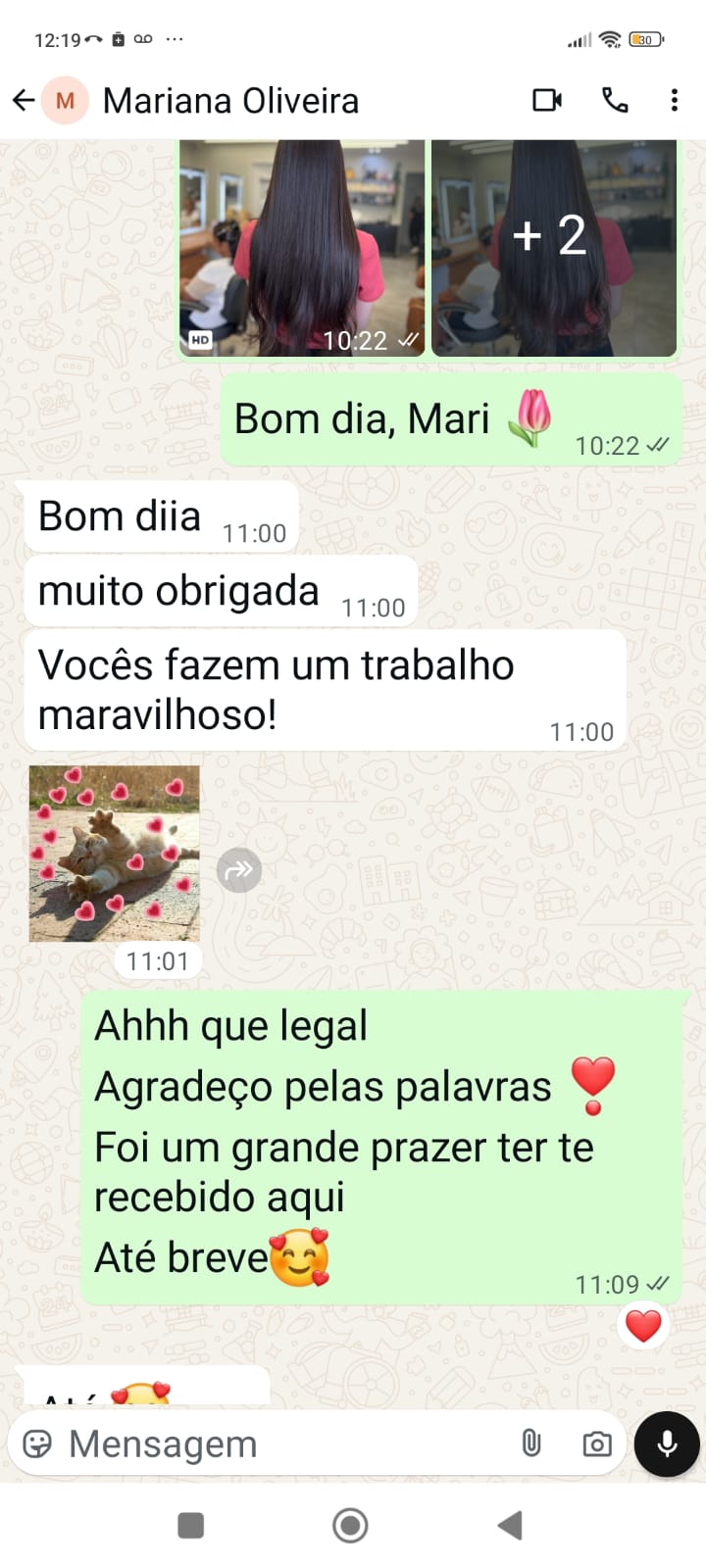This screenshot has height=1568, width=706.
Task: Start a voice call with Mariana
Action: click(x=615, y=100)
